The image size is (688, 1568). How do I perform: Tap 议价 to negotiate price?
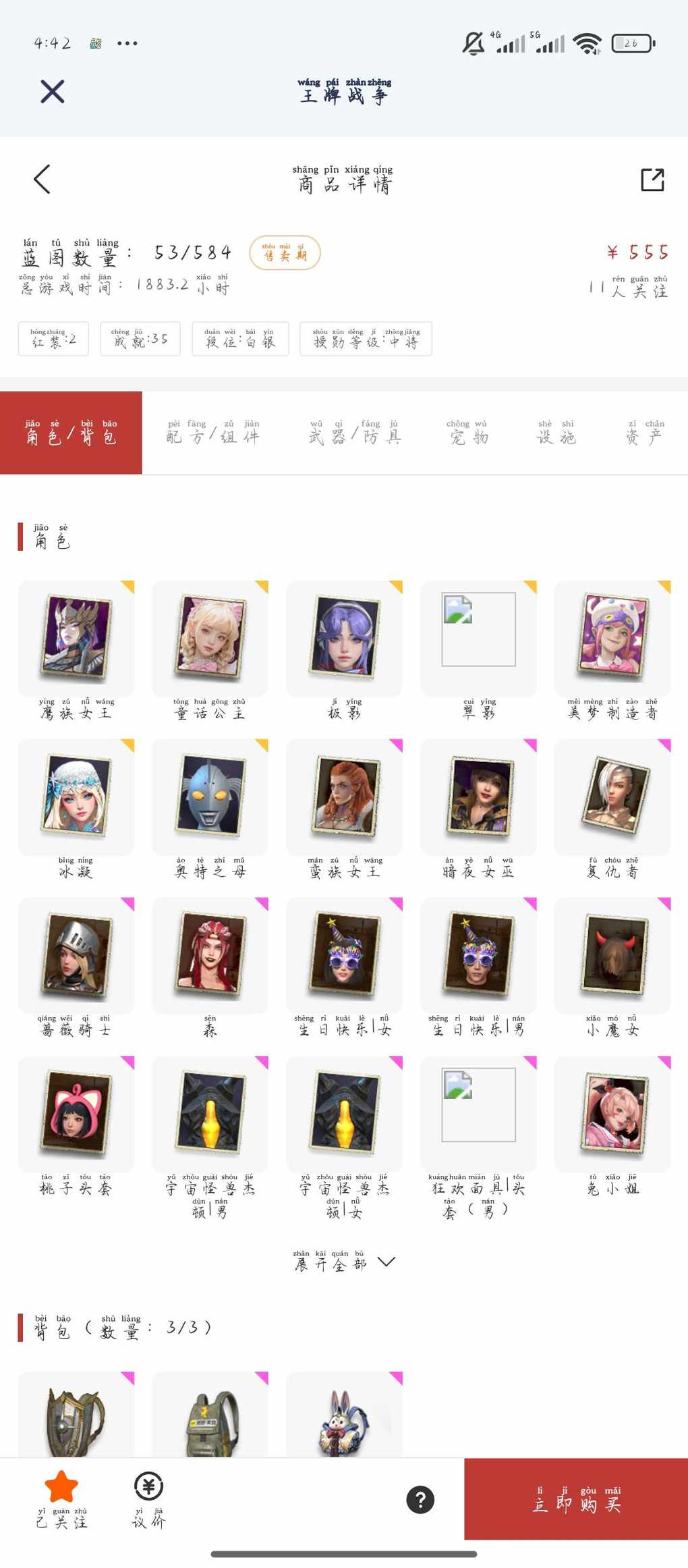(x=148, y=1498)
